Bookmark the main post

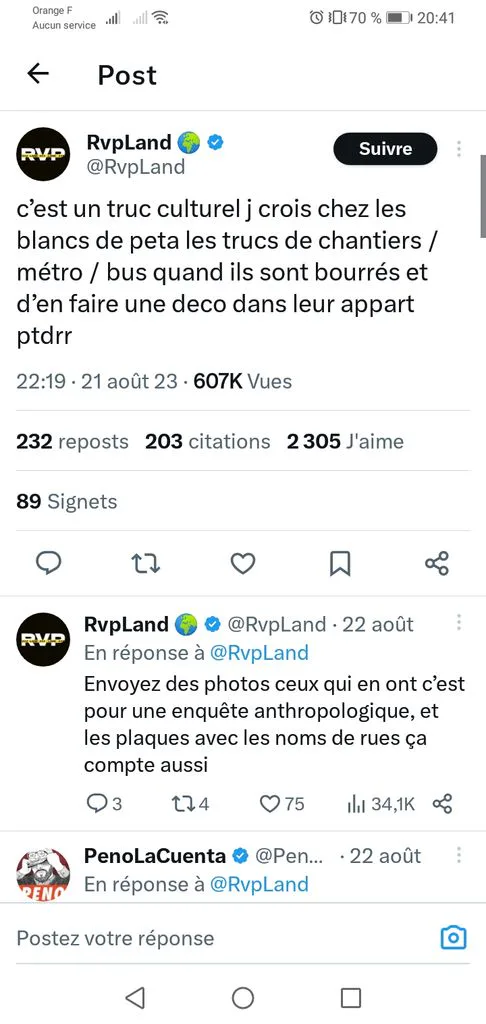(340, 563)
